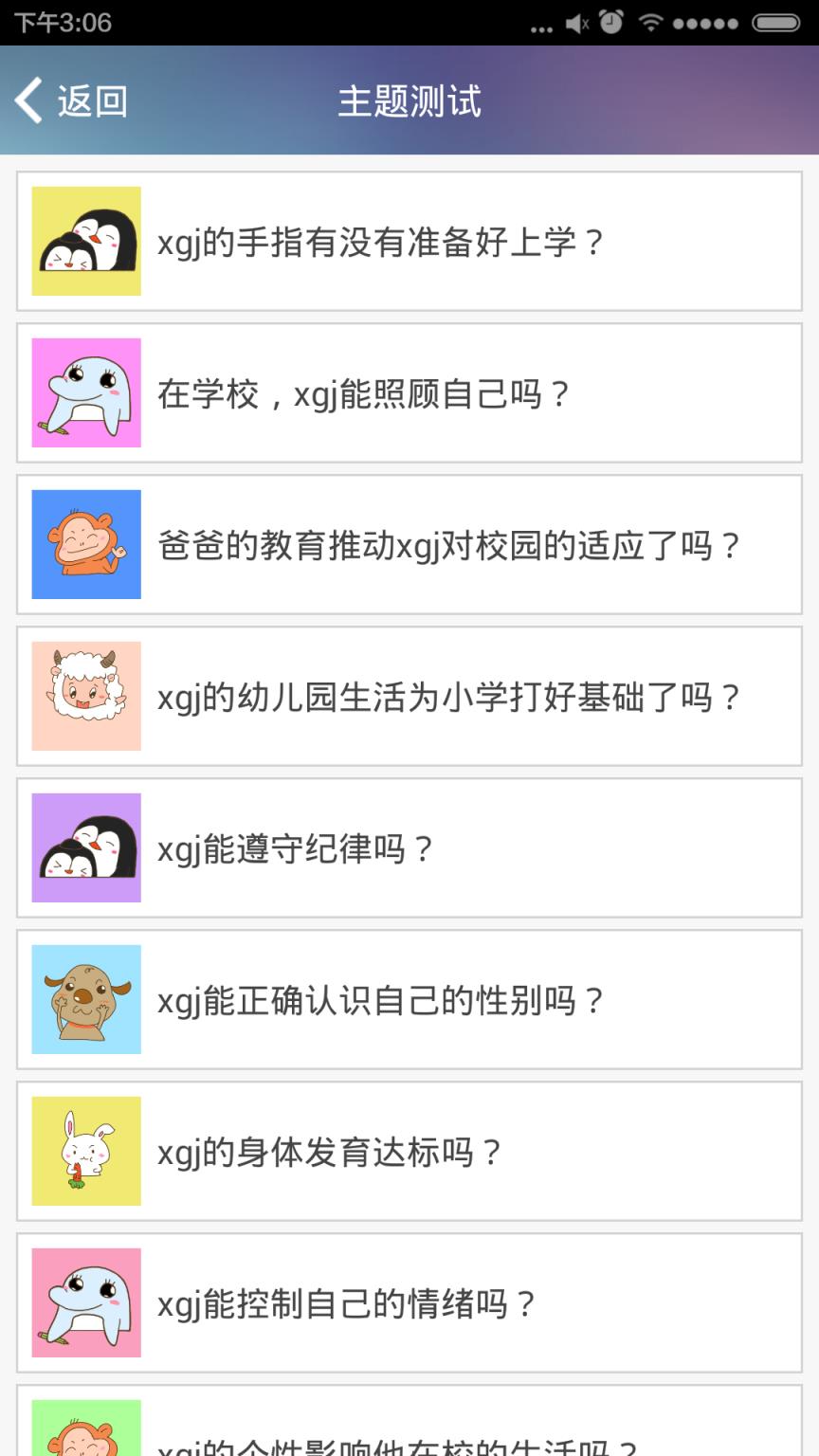
Task: Open "在学校，xgj能照顾自己吗？" test item
Action: coord(408,391)
